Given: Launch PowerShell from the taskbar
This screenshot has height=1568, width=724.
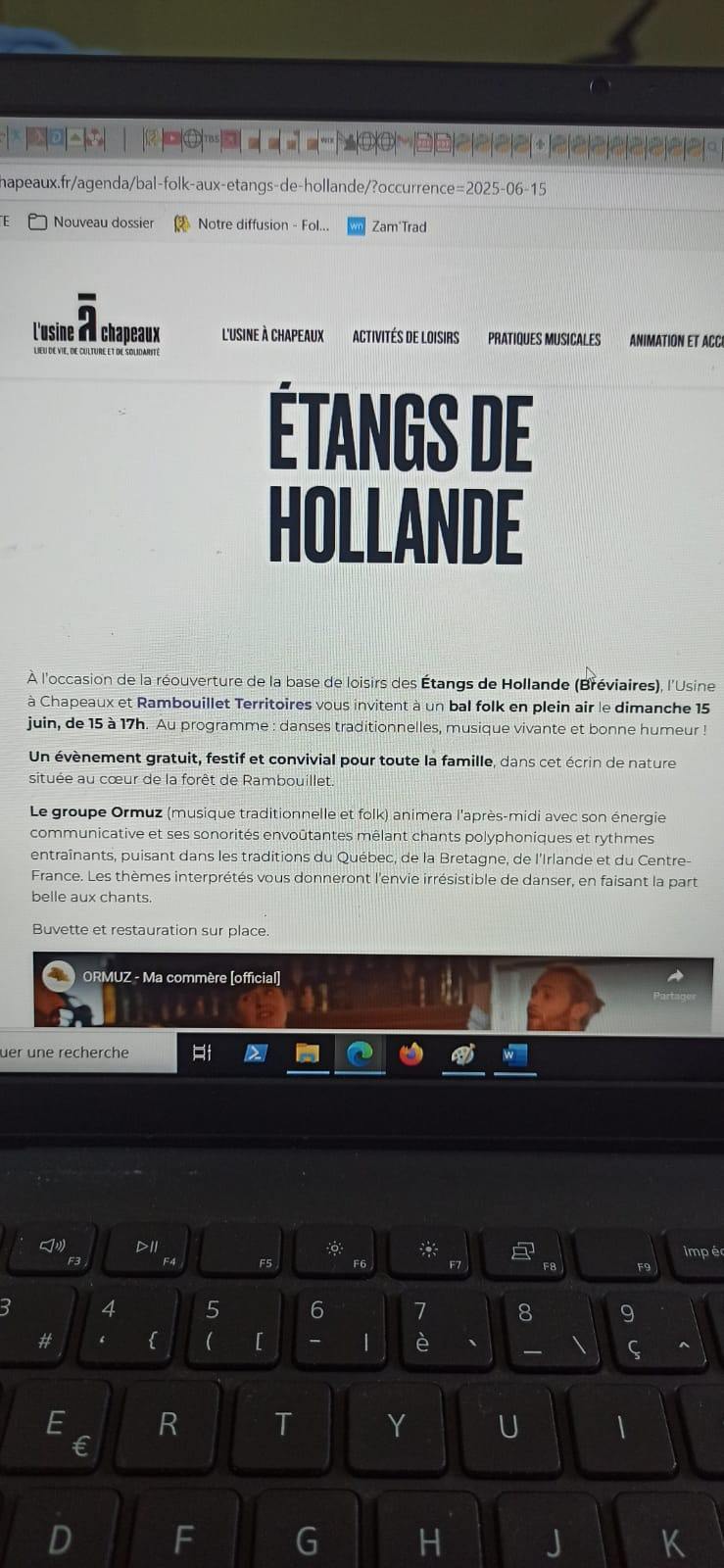Looking at the screenshot, I should [x=256, y=1053].
